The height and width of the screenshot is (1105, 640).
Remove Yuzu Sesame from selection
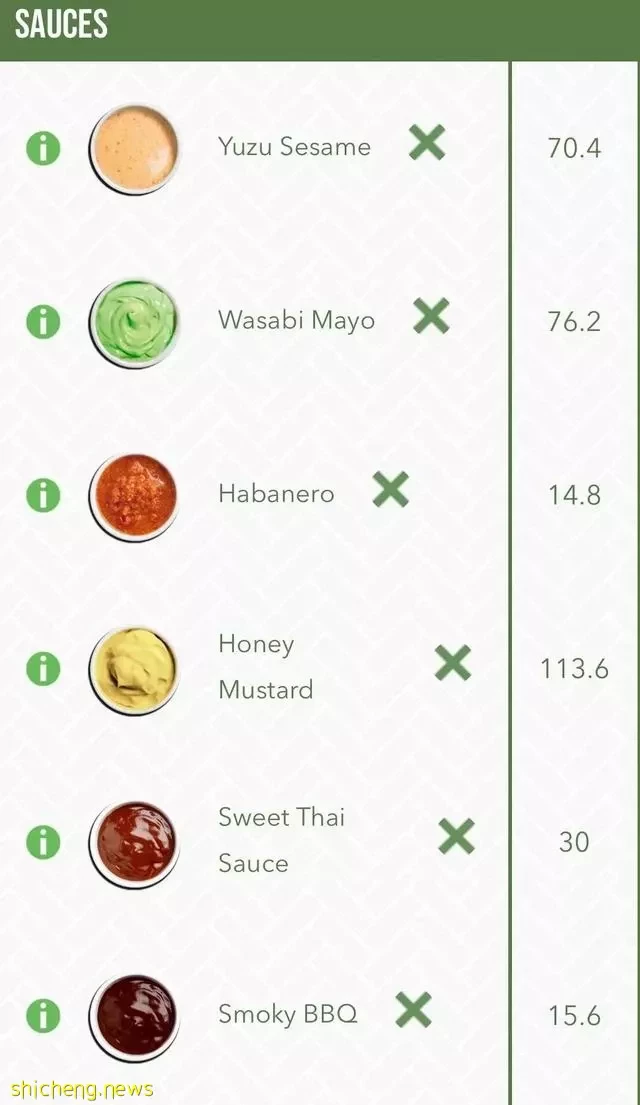(427, 143)
